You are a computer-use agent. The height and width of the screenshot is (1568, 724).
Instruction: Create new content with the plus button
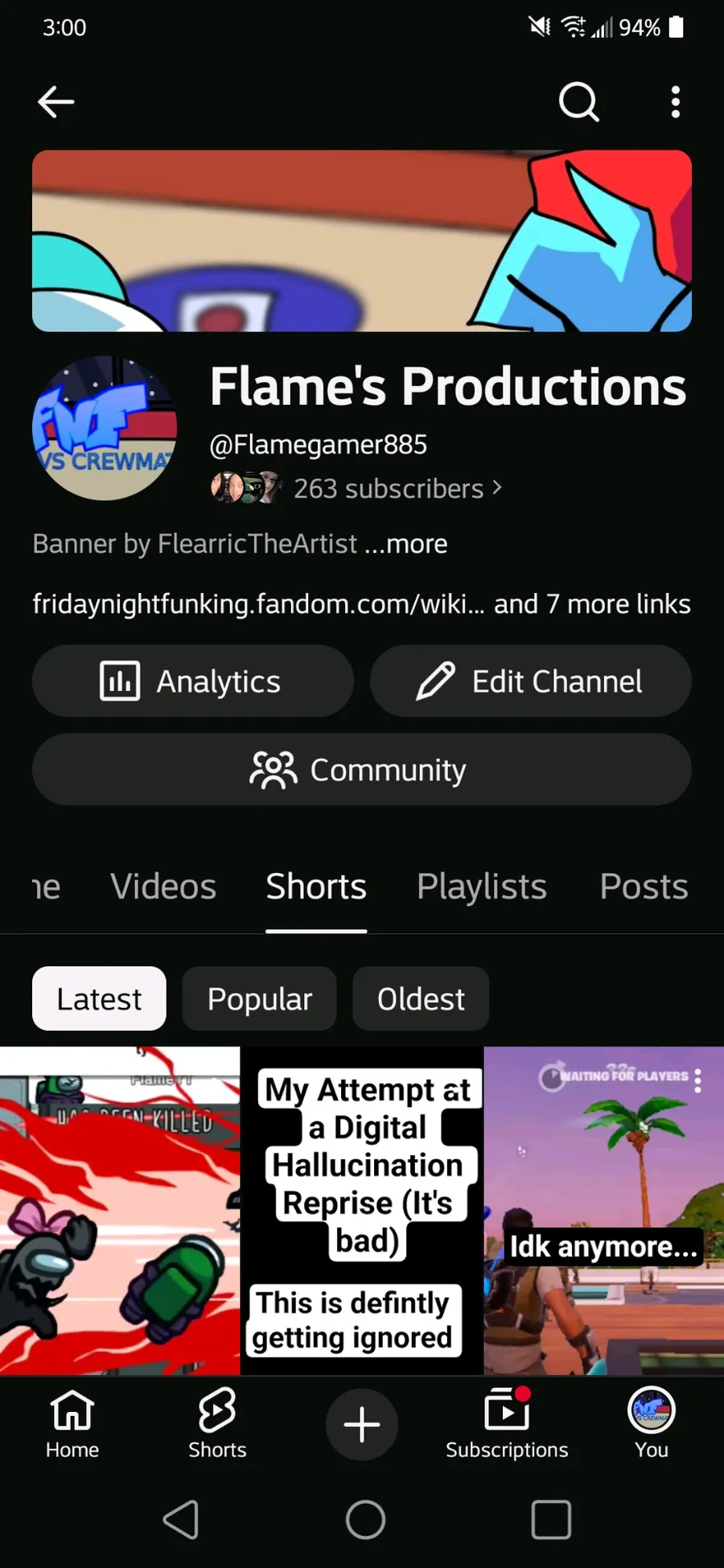click(362, 1425)
